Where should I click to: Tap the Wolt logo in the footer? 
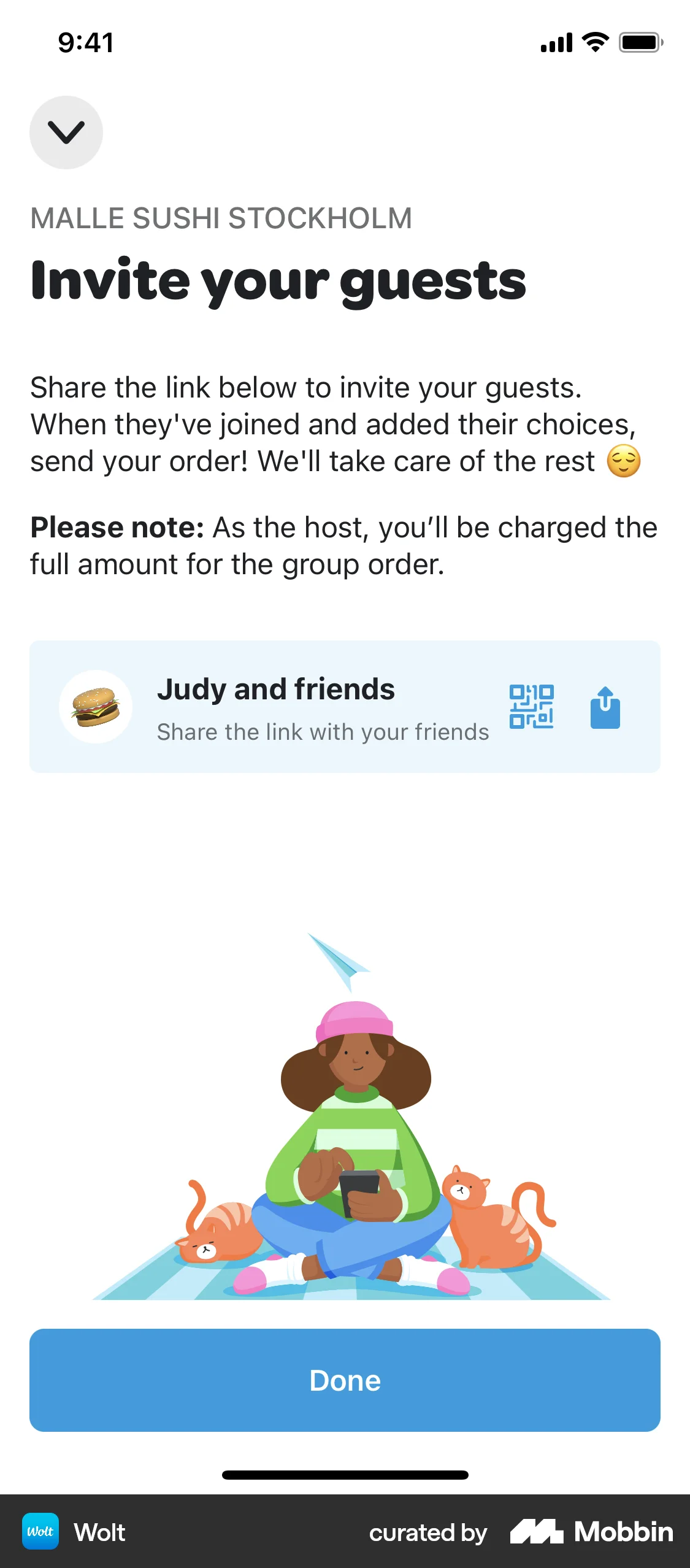coord(40,1532)
